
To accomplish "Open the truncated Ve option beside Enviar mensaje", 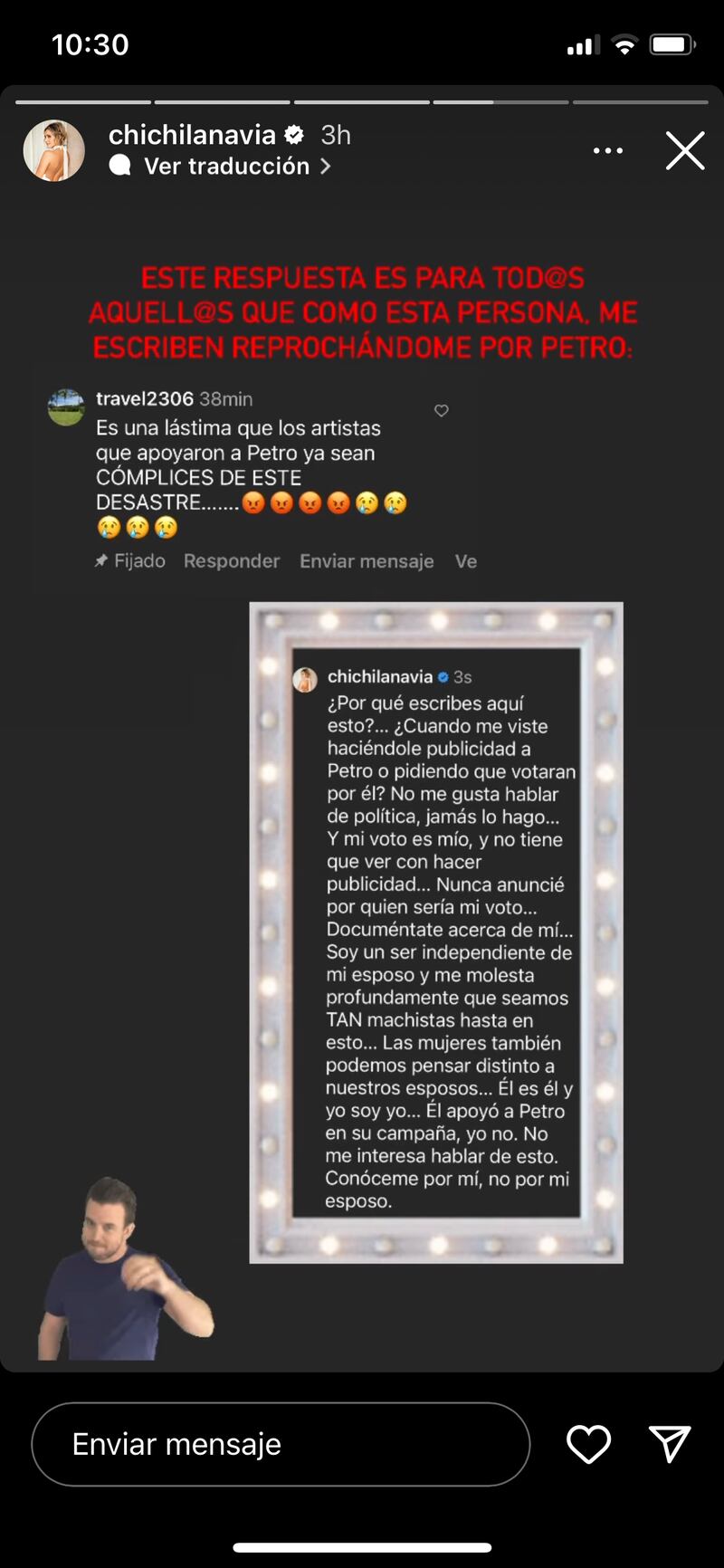I will (x=467, y=561).
